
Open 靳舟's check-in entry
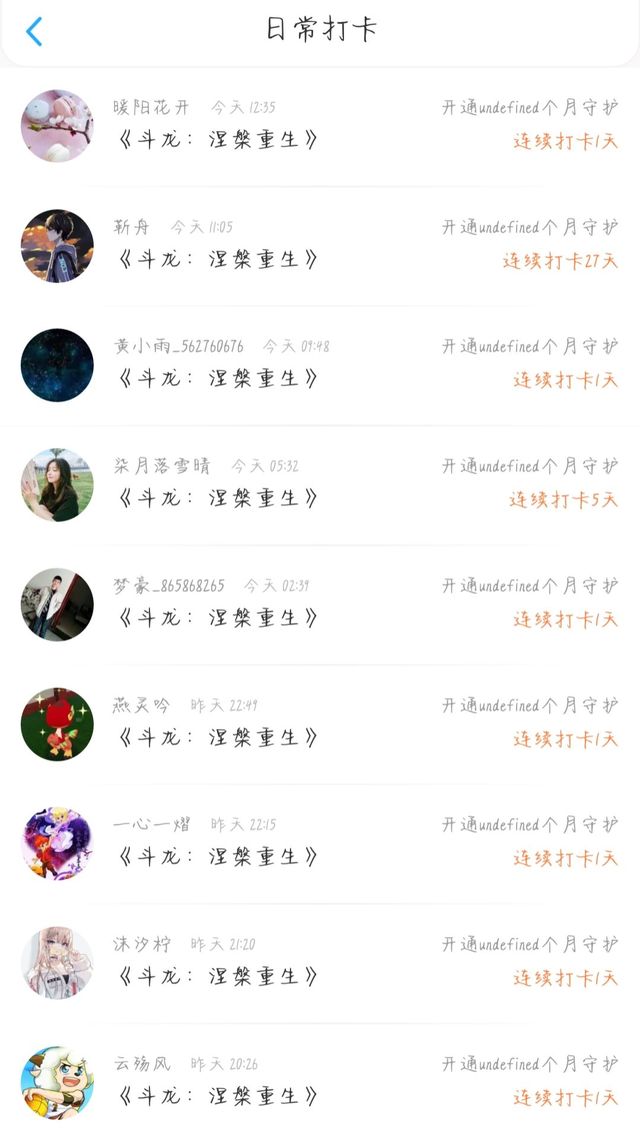[x=320, y=246]
